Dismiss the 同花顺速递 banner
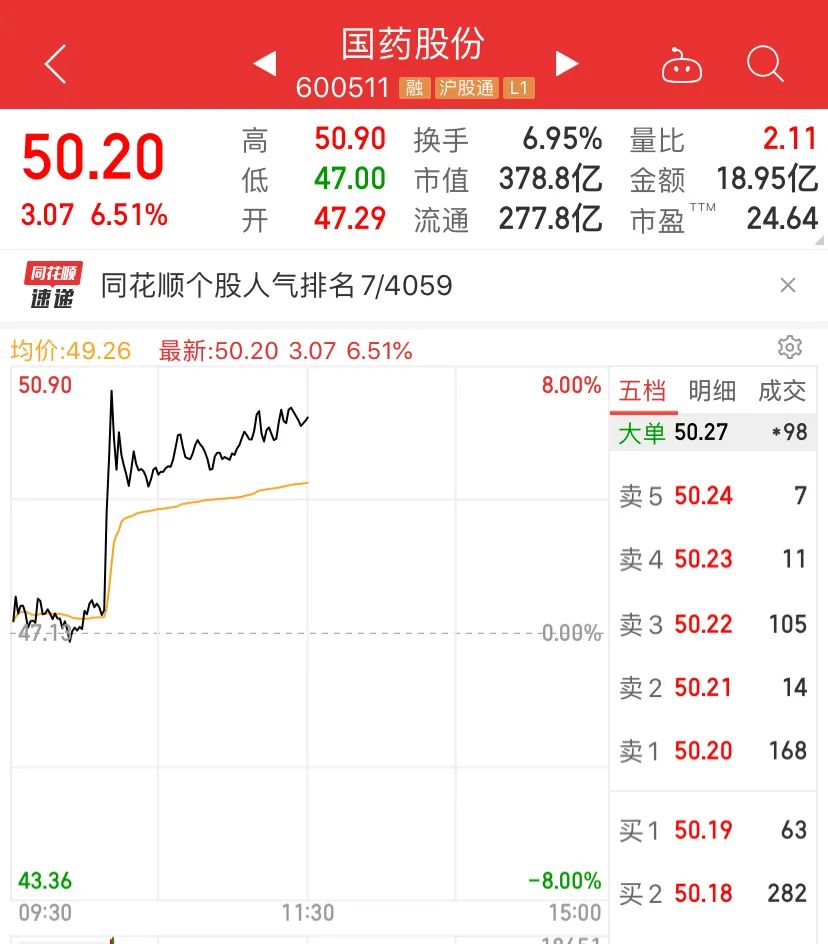828x944 pixels. (788, 286)
